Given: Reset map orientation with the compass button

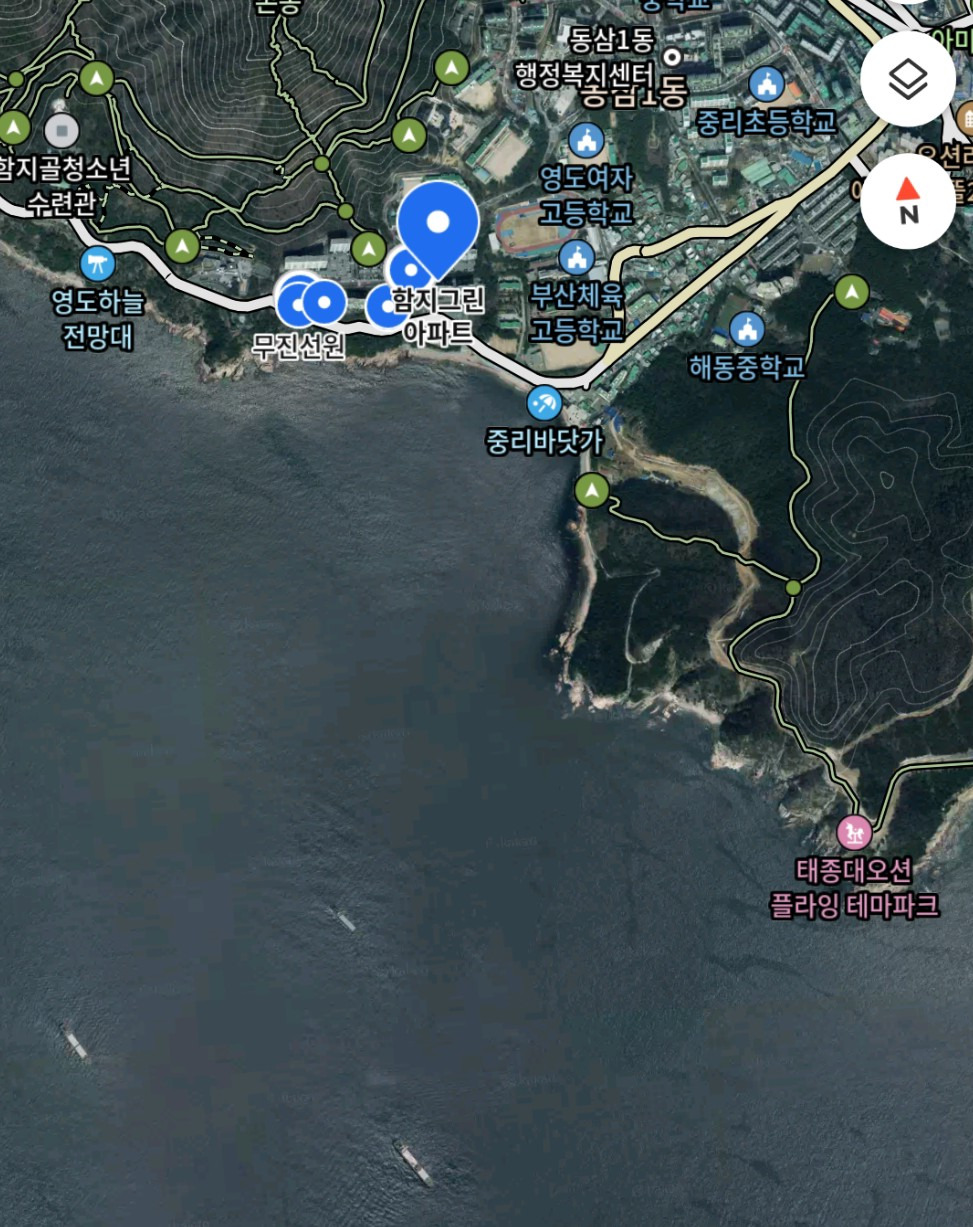Looking at the screenshot, I should pos(907,201).
